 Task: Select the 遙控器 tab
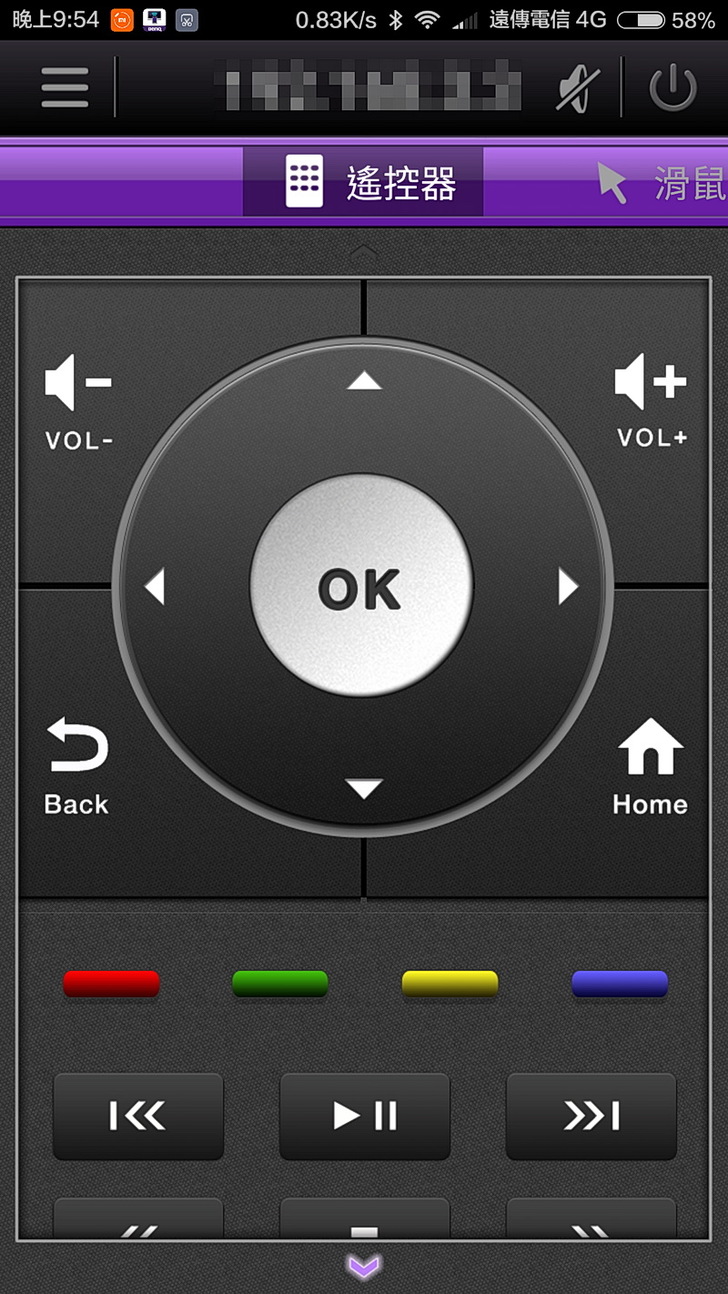(364, 184)
